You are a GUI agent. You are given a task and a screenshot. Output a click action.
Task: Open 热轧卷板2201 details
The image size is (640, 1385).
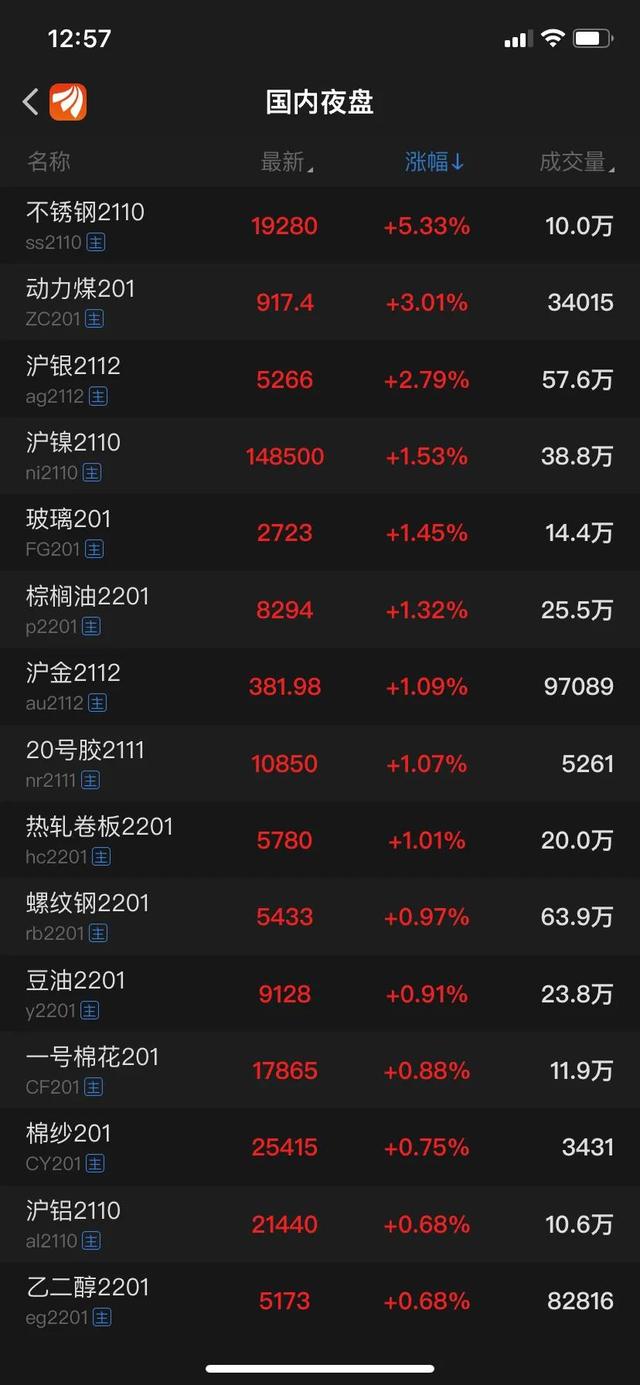320,840
